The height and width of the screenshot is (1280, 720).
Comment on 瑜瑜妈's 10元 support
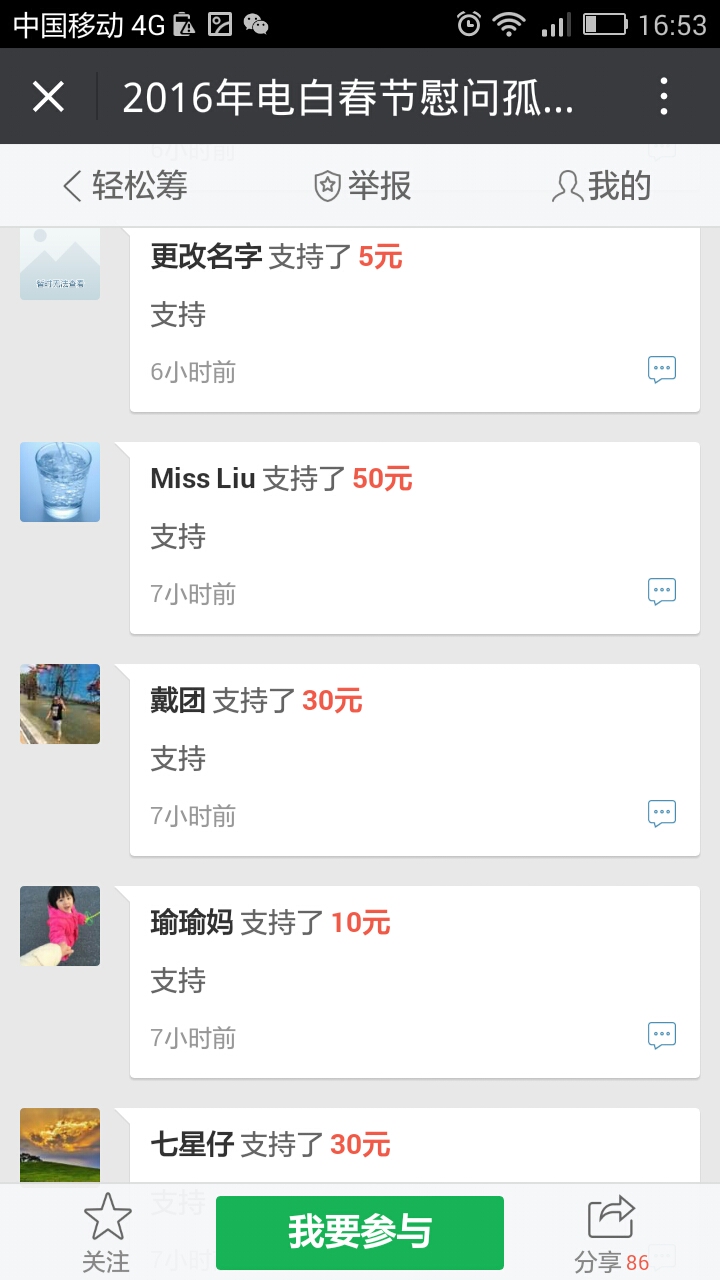pos(662,1036)
